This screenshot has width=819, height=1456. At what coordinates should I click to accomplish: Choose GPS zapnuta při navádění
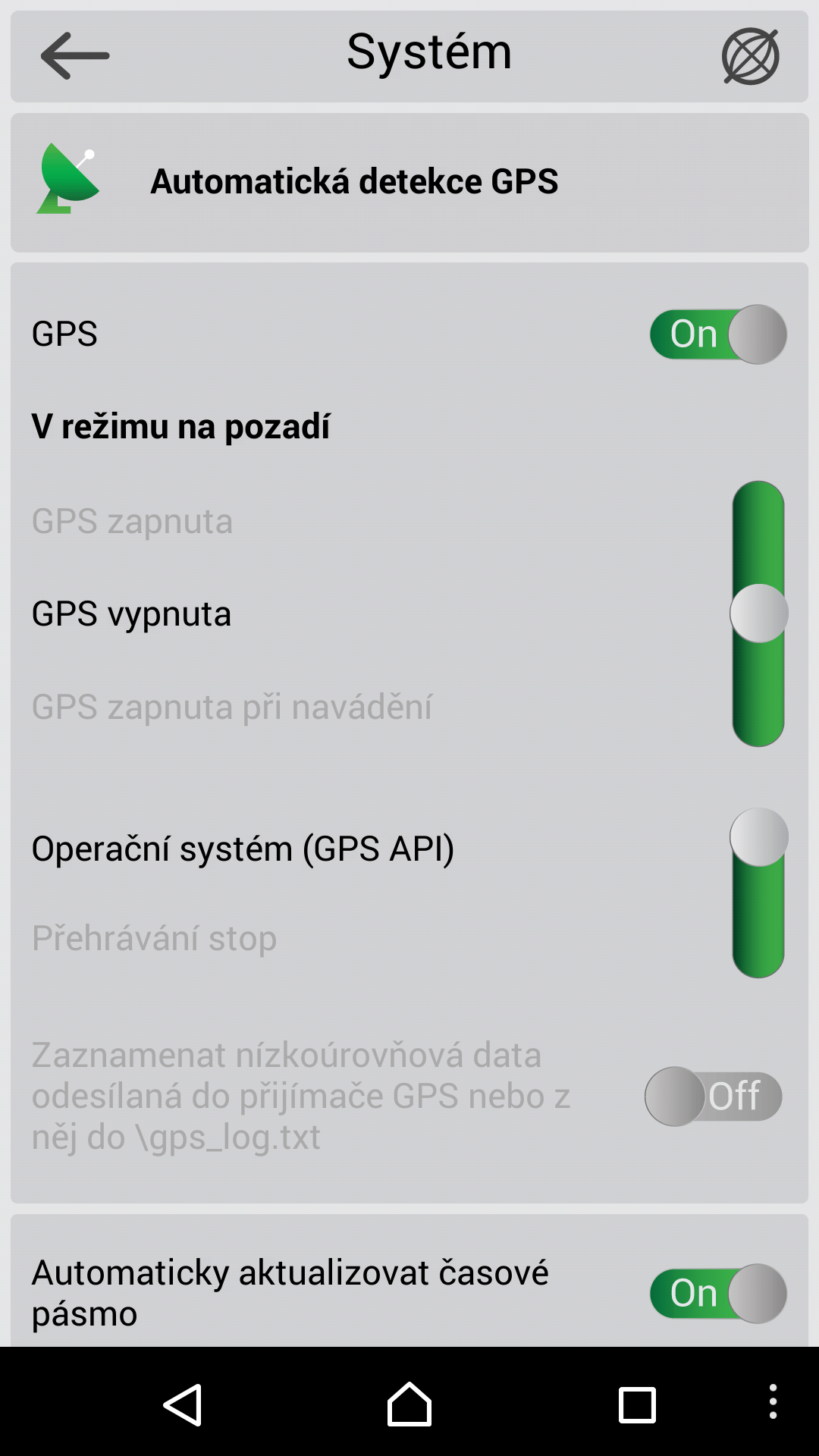point(232,707)
